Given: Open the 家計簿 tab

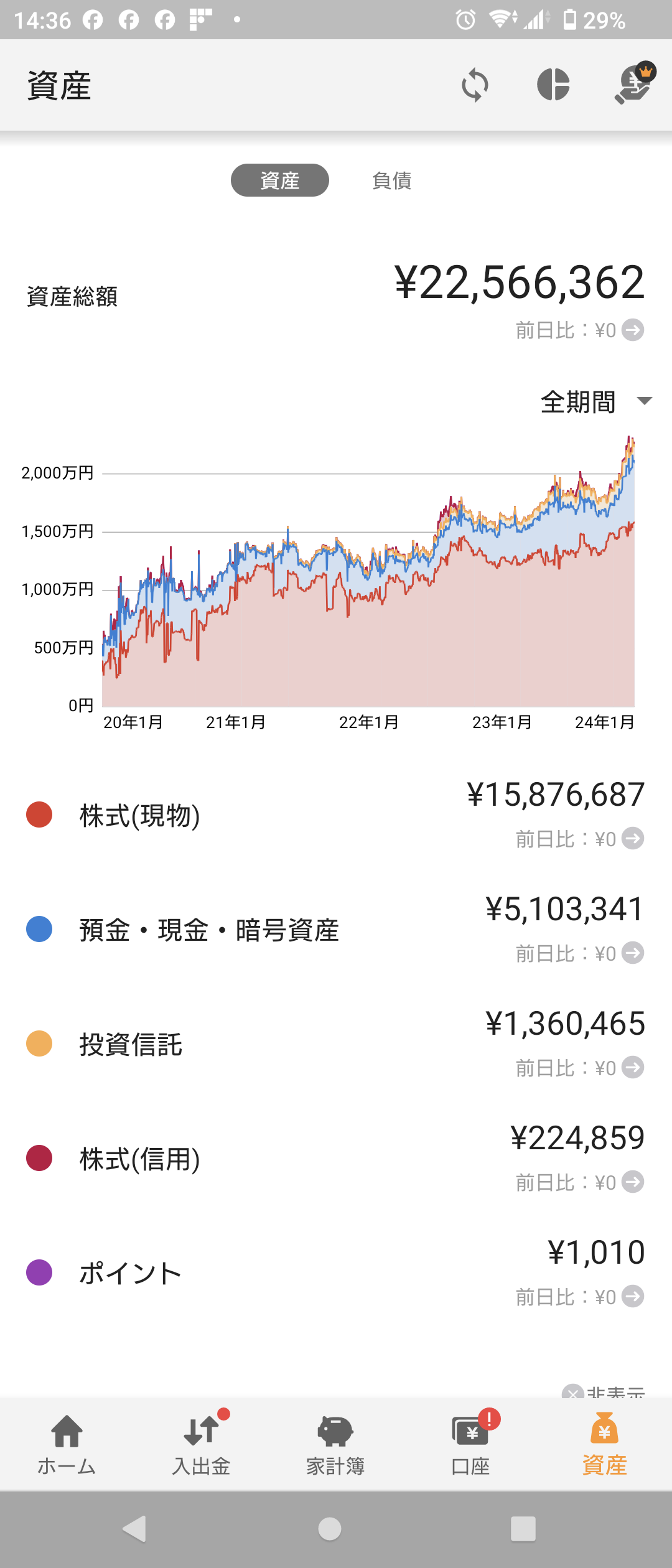Looking at the screenshot, I should (x=335, y=1445).
